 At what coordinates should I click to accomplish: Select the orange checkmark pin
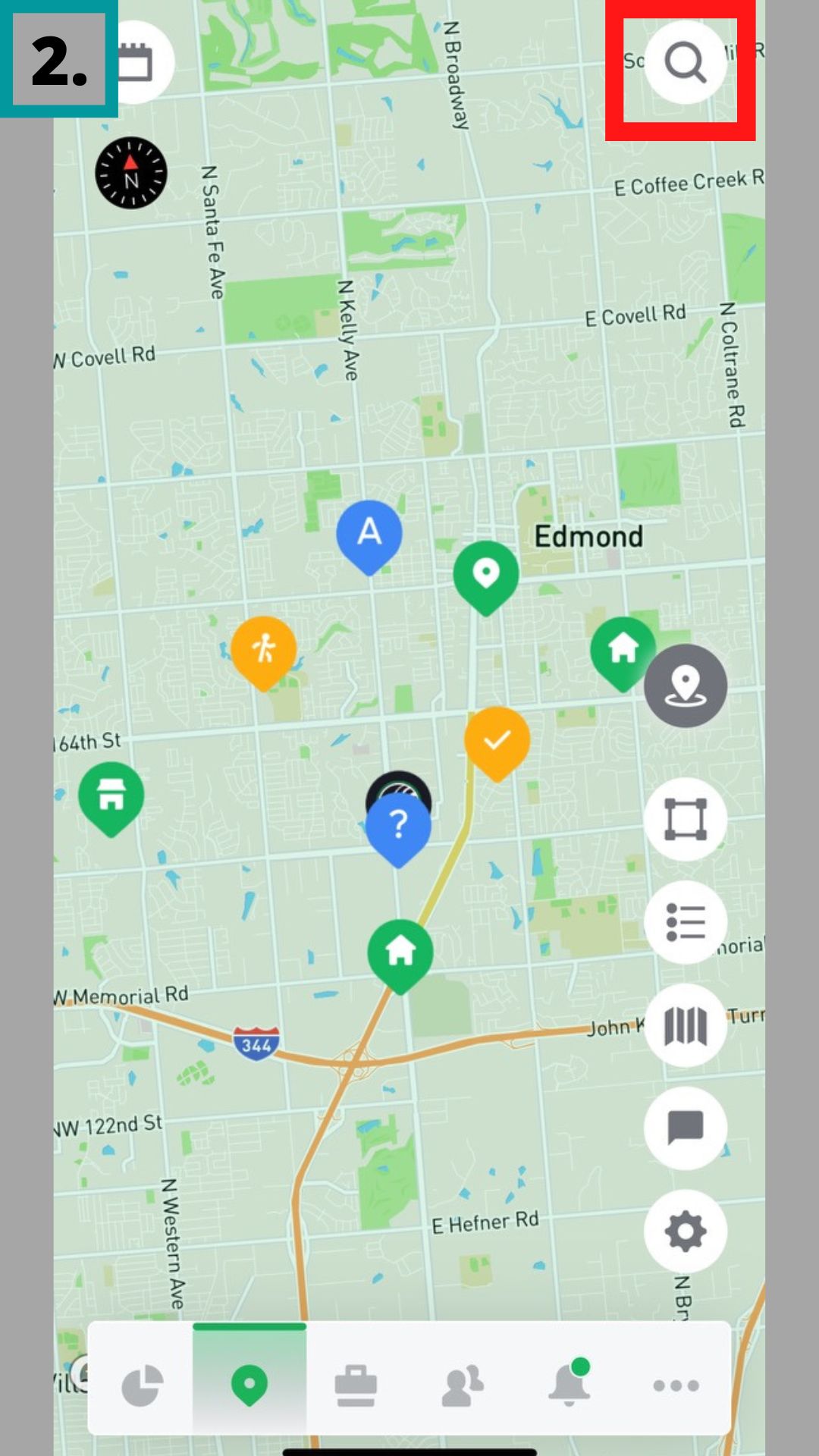pyautogui.click(x=497, y=739)
